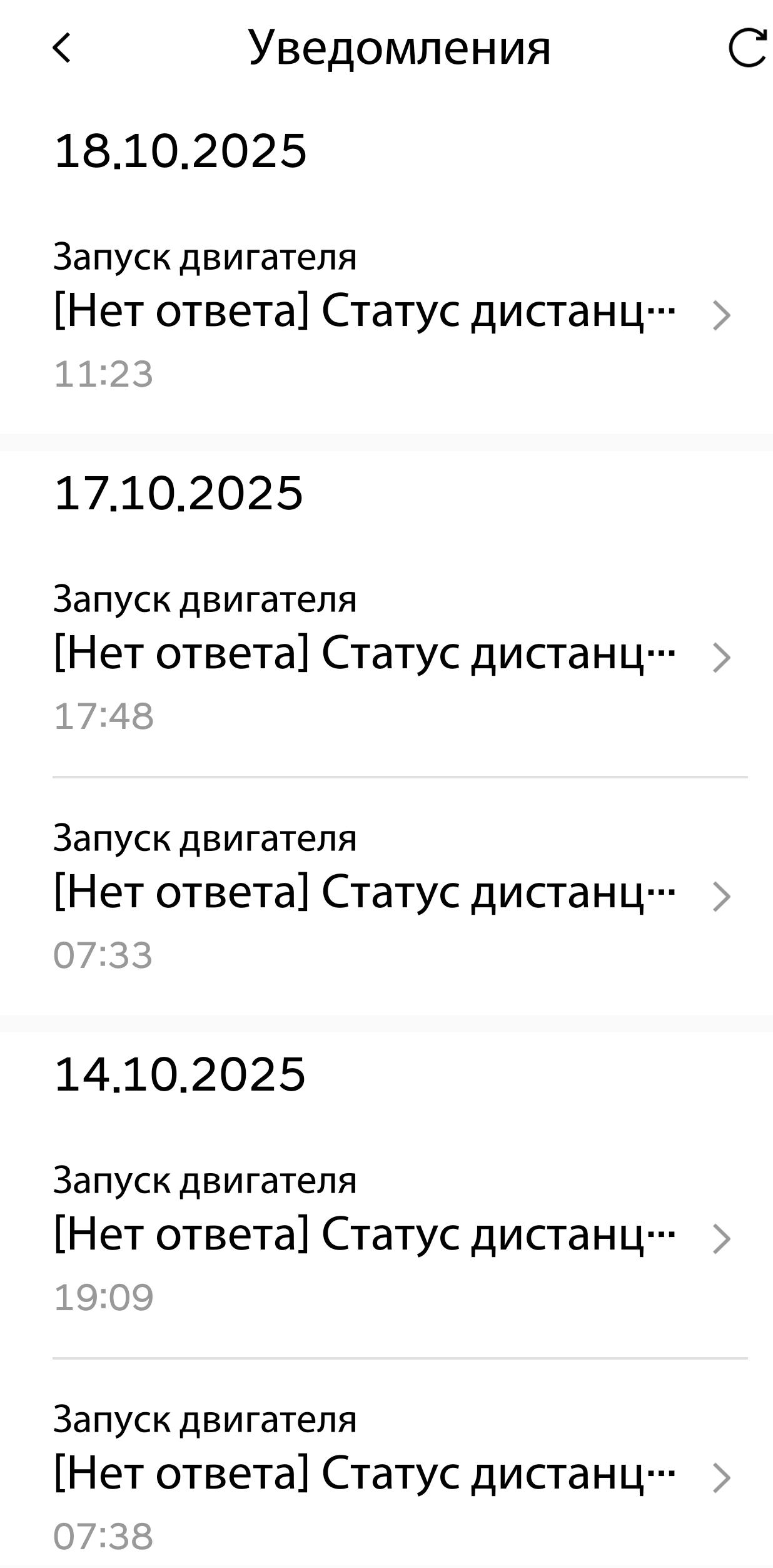Refresh the notifications list
Image resolution: width=773 pixels, height=1568 pixels.
[x=747, y=48]
